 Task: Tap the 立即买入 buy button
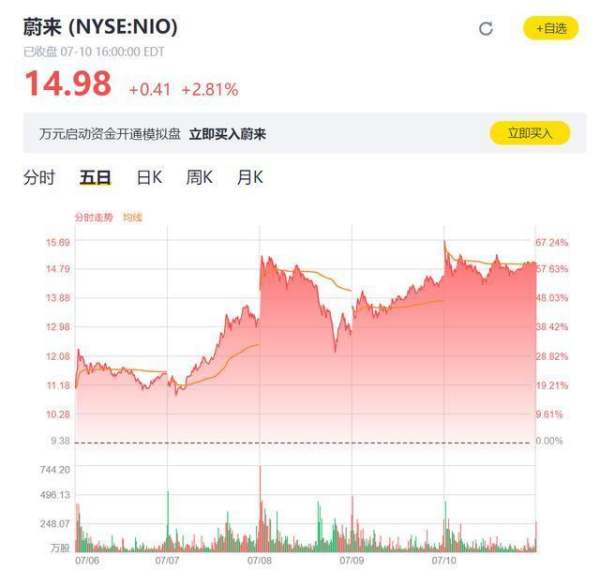[x=529, y=133]
